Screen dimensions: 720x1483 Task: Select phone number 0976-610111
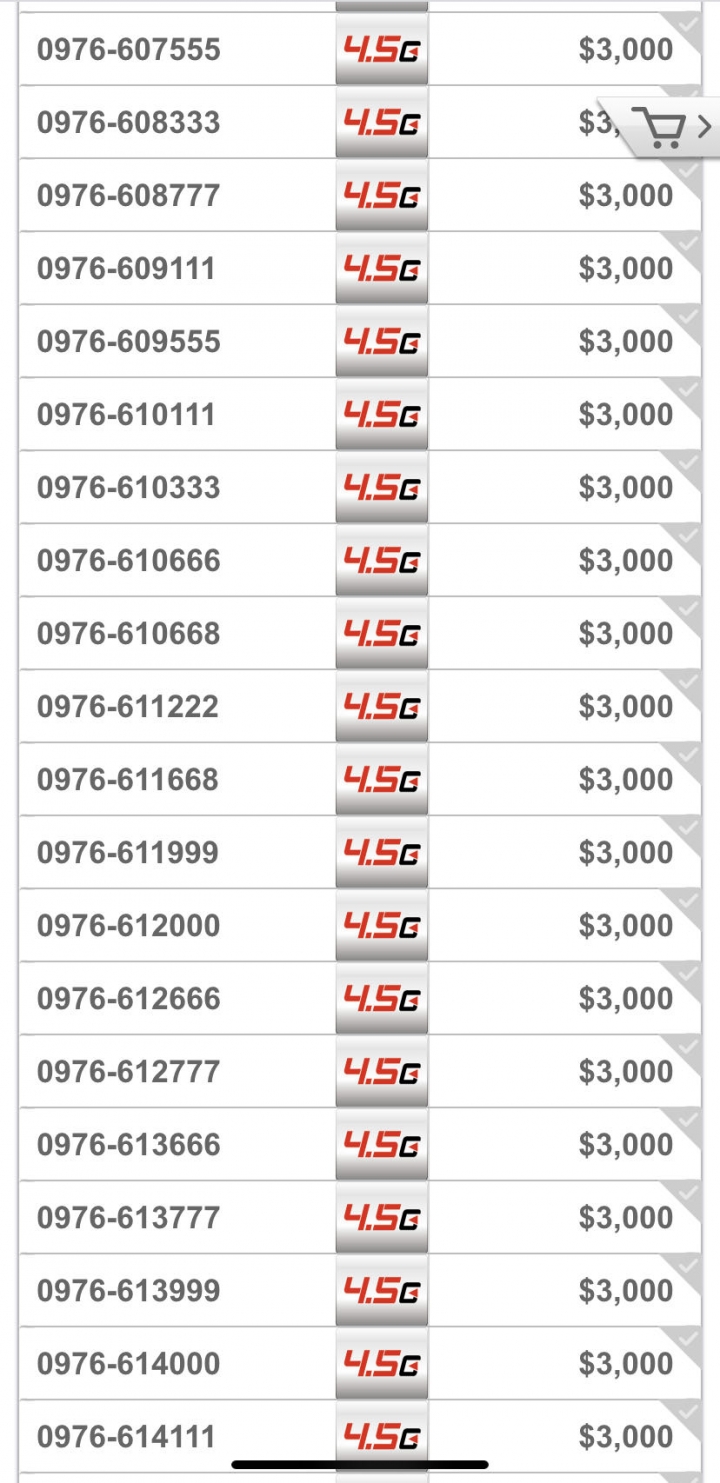(360, 414)
